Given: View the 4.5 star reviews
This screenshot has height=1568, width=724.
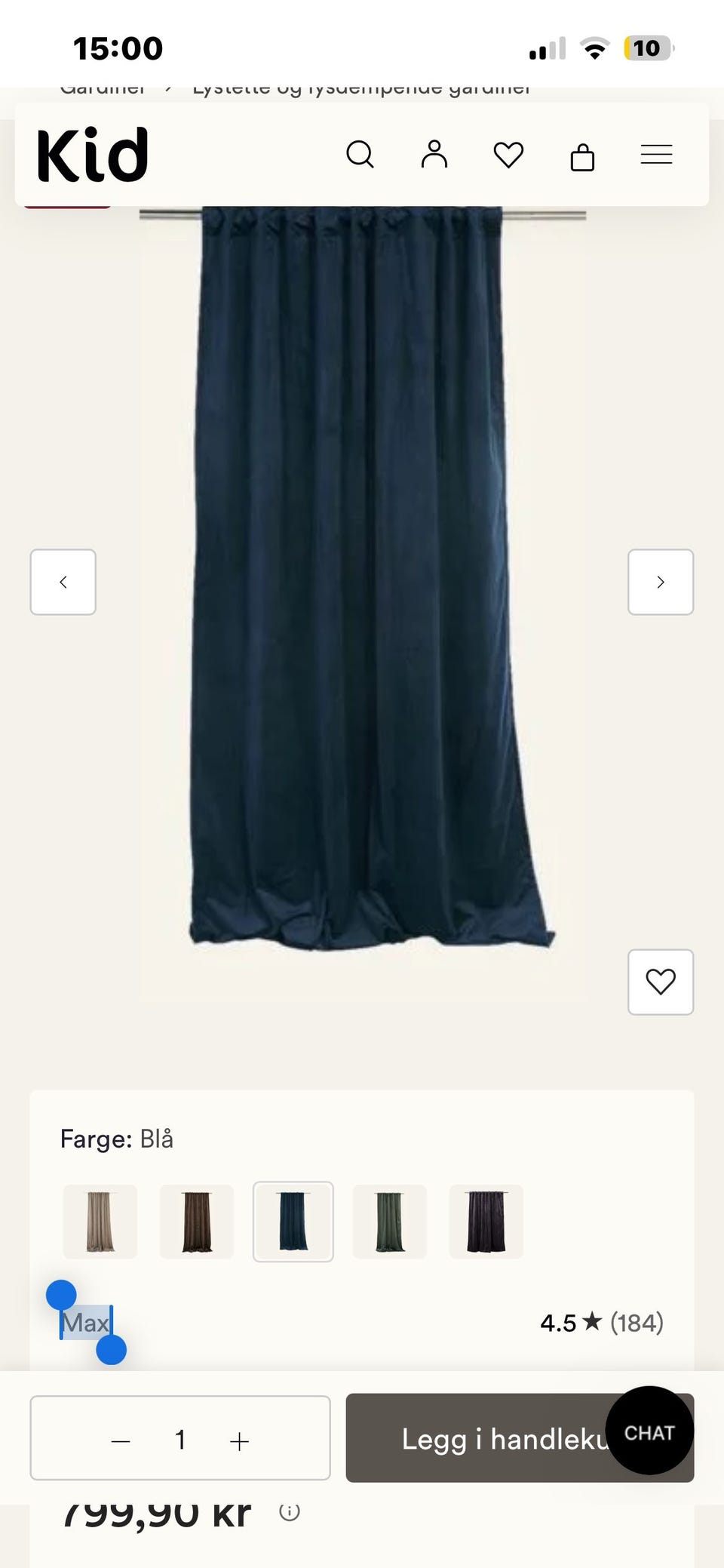Looking at the screenshot, I should (x=602, y=1323).
